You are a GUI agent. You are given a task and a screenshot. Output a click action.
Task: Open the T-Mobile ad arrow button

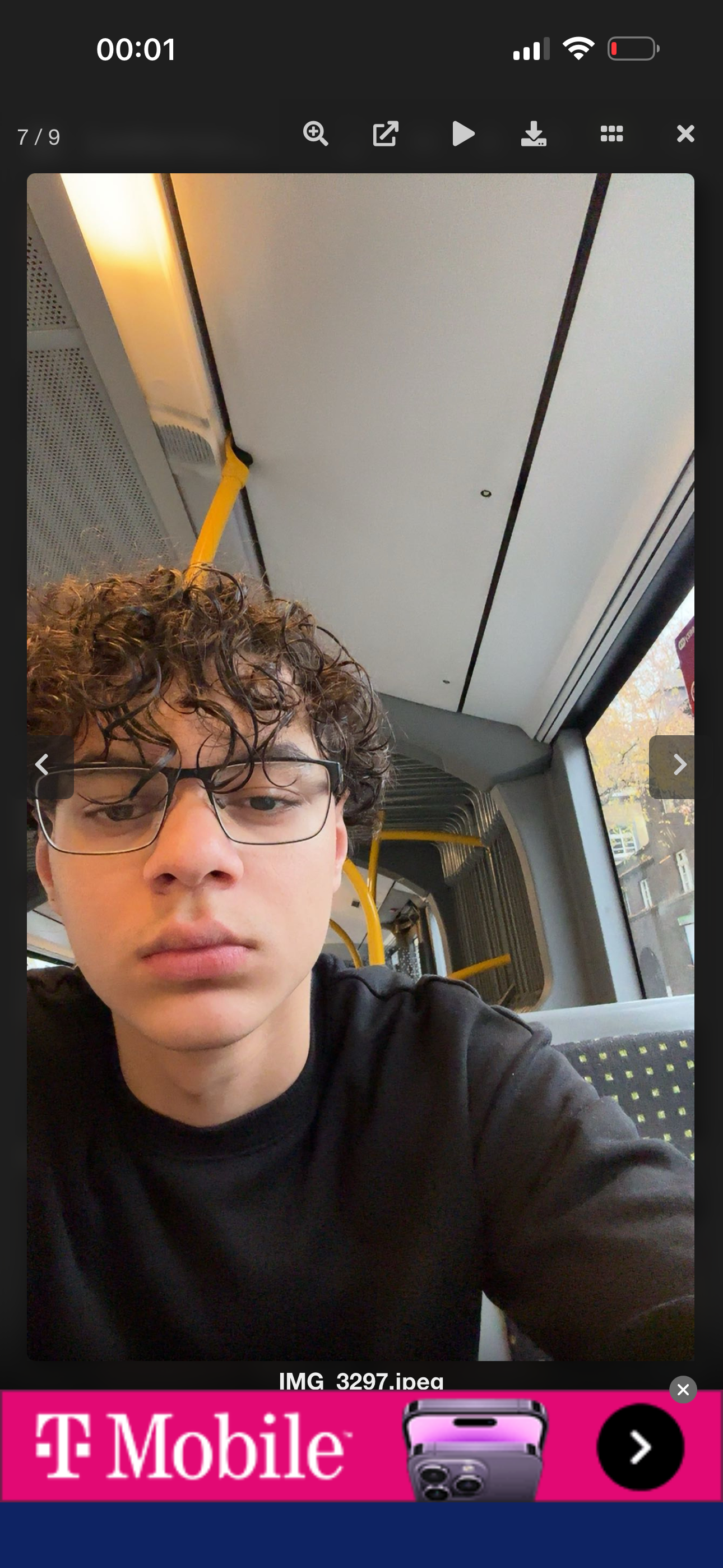640,1447
